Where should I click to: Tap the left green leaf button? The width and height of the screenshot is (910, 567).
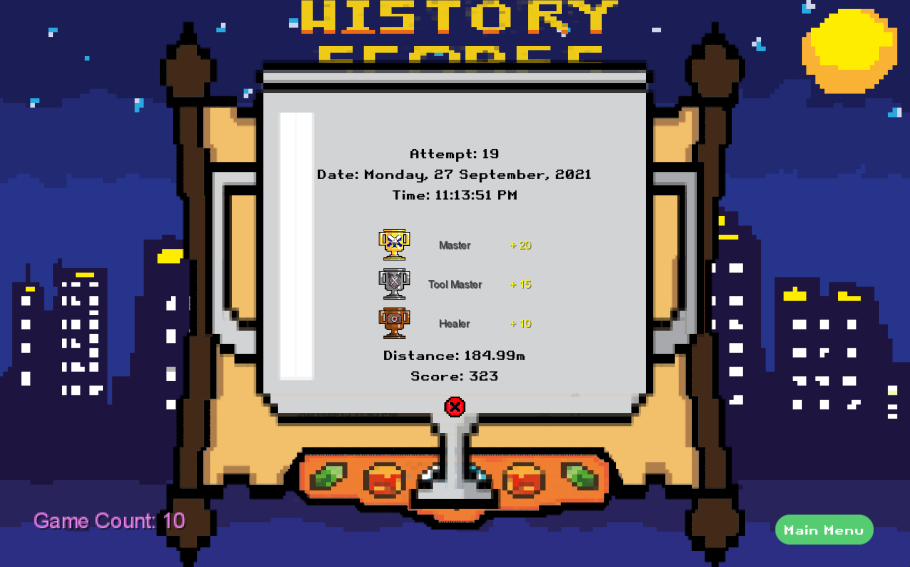point(328,477)
